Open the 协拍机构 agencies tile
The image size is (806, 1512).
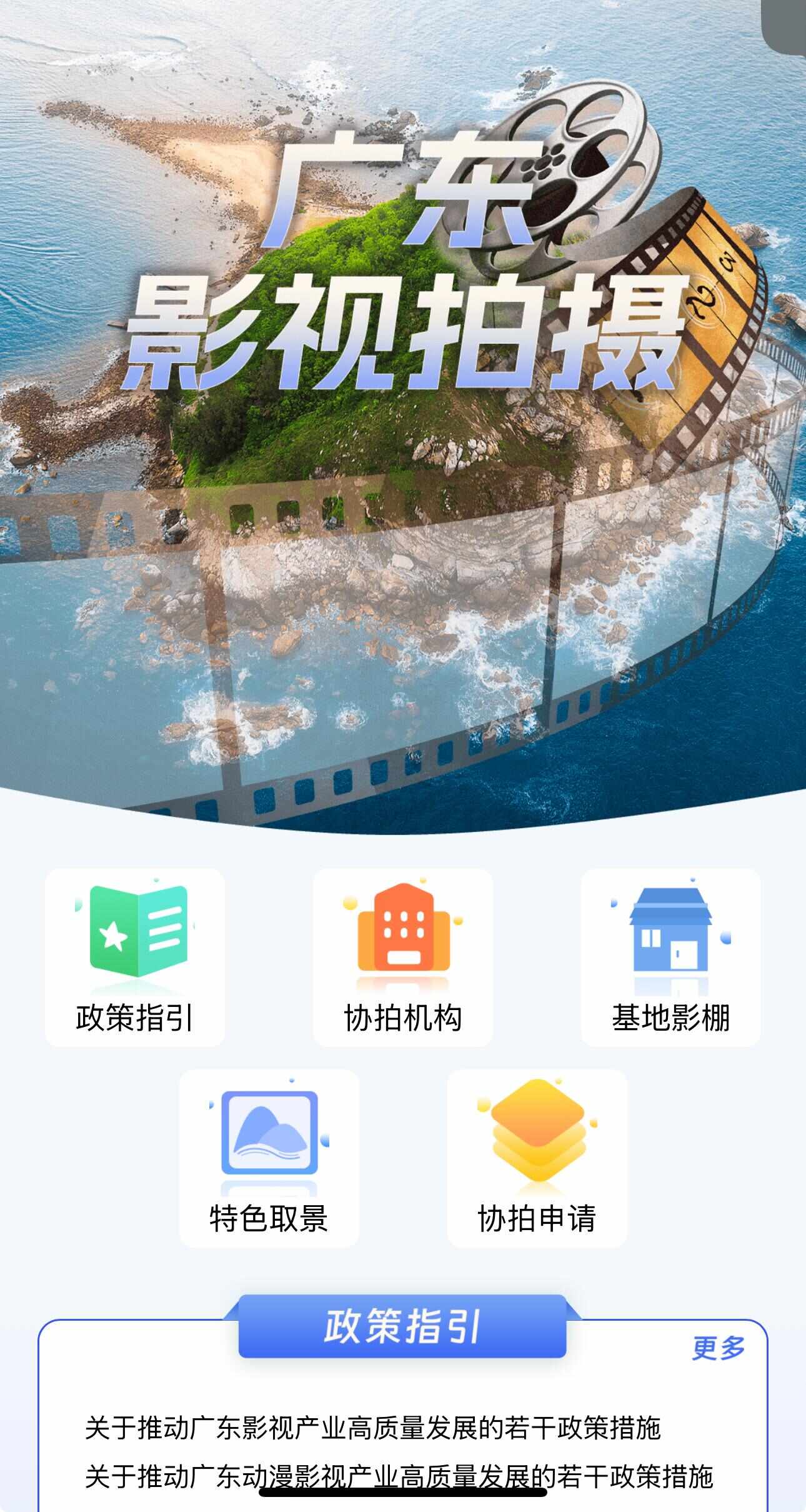coord(402,957)
